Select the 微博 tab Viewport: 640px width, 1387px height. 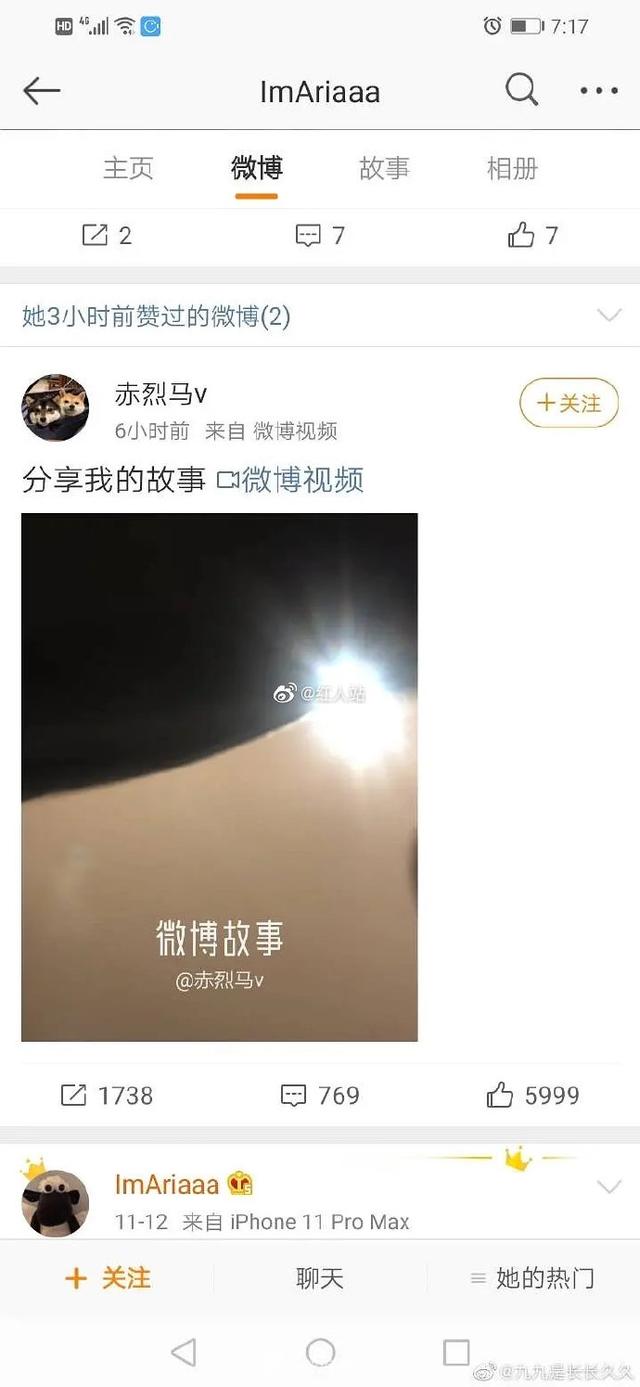coord(256,168)
